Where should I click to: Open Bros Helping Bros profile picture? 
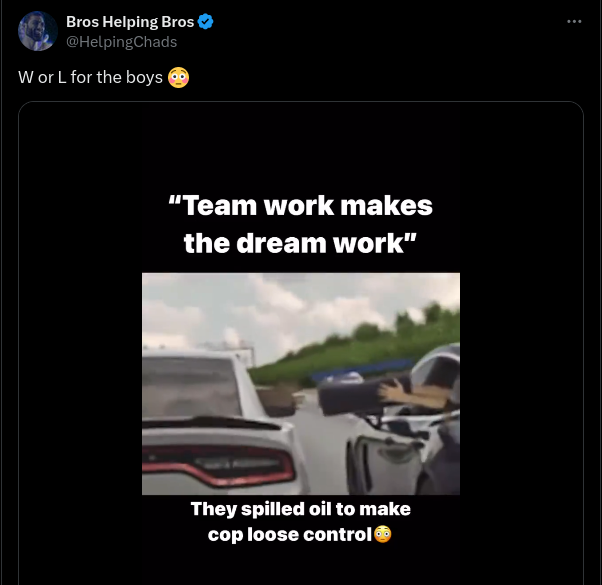pos(37,31)
